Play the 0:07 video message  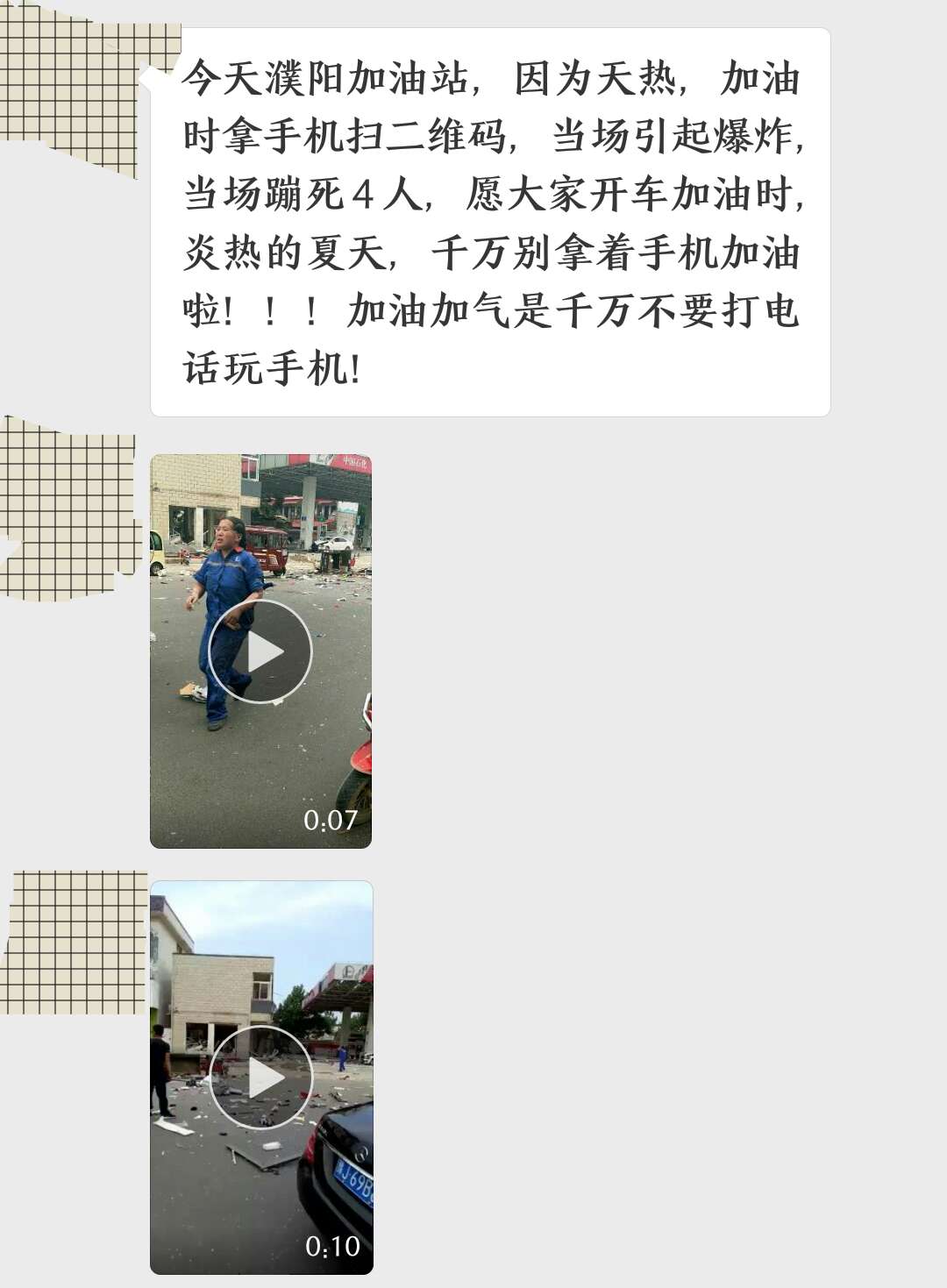pyautogui.click(x=260, y=651)
